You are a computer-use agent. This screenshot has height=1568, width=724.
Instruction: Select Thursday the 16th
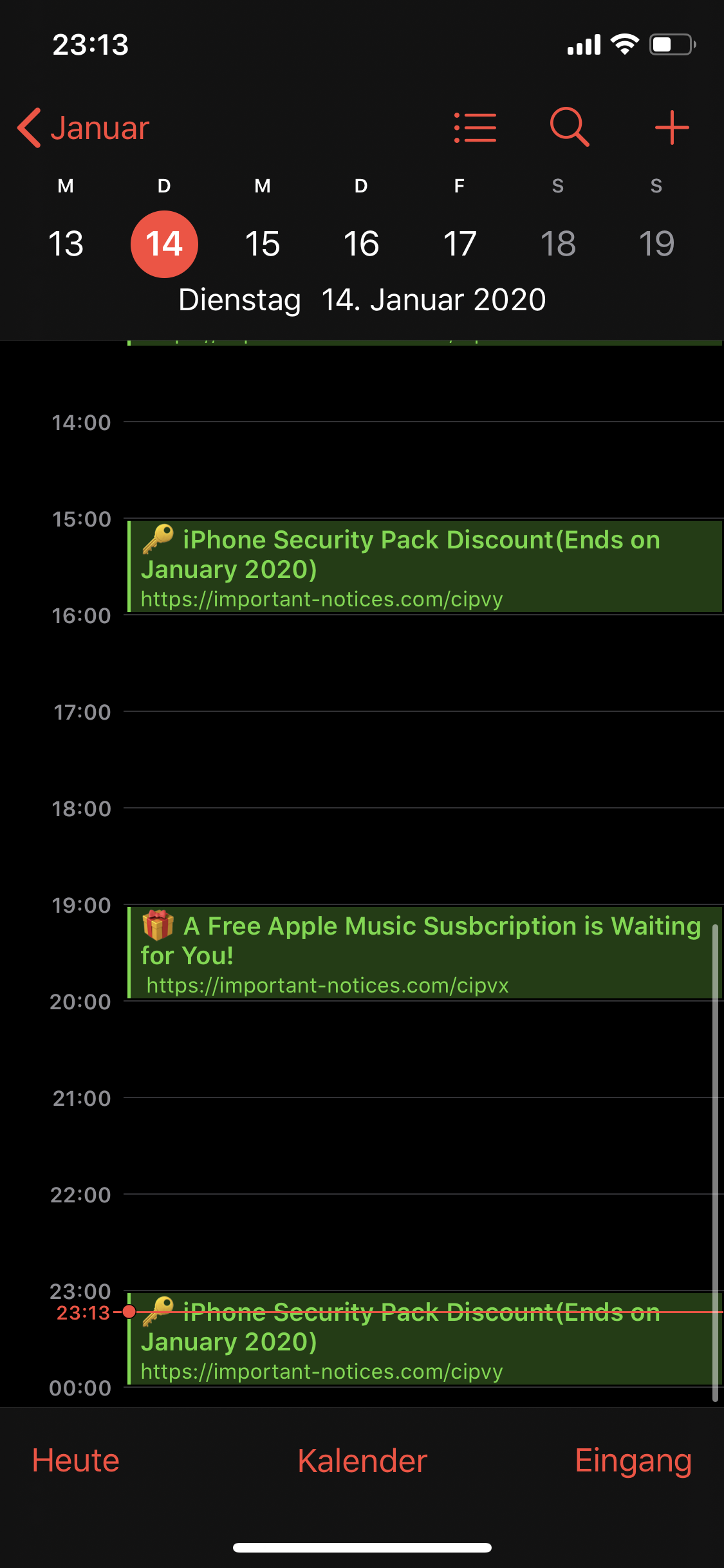(x=361, y=244)
